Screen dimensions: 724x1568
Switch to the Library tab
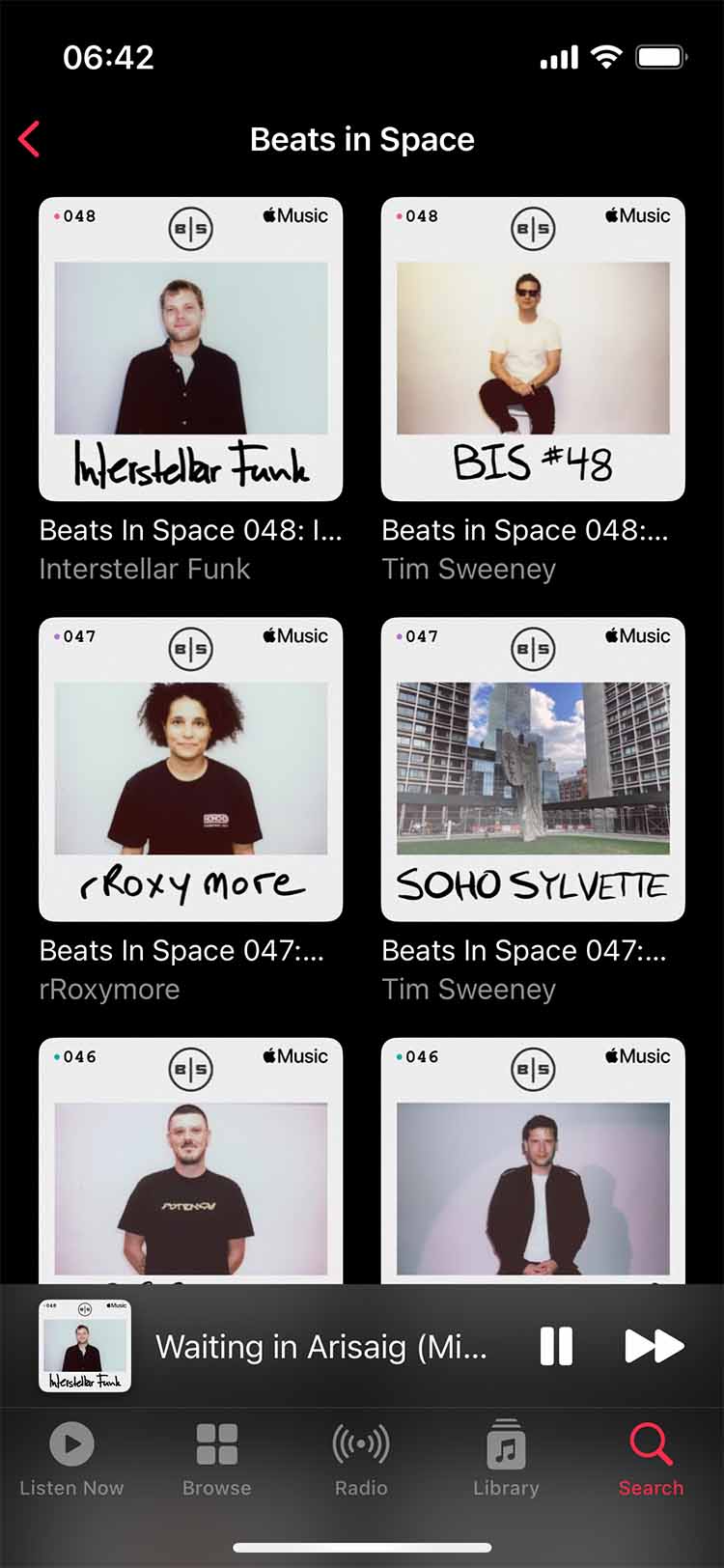click(506, 1459)
